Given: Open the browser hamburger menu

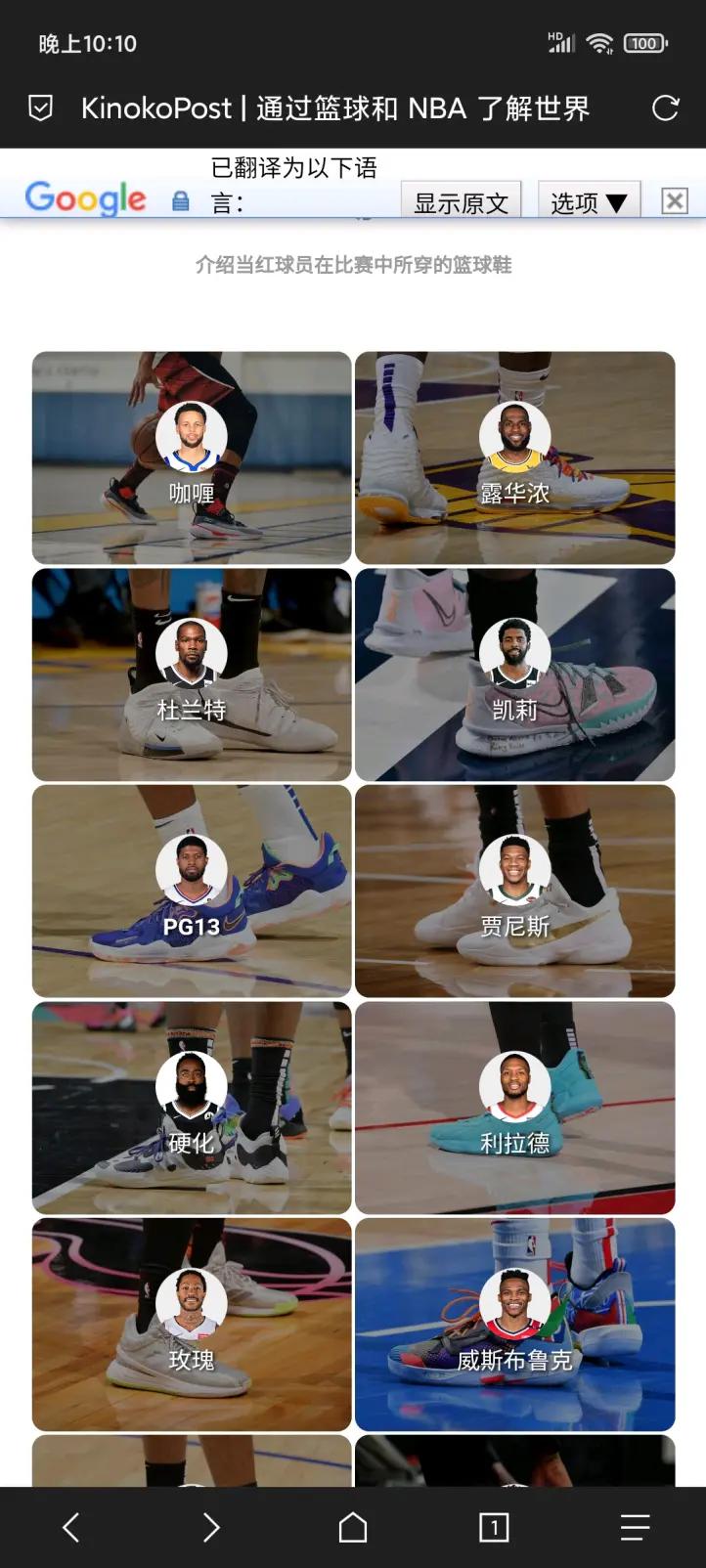Looking at the screenshot, I should 635,1527.
